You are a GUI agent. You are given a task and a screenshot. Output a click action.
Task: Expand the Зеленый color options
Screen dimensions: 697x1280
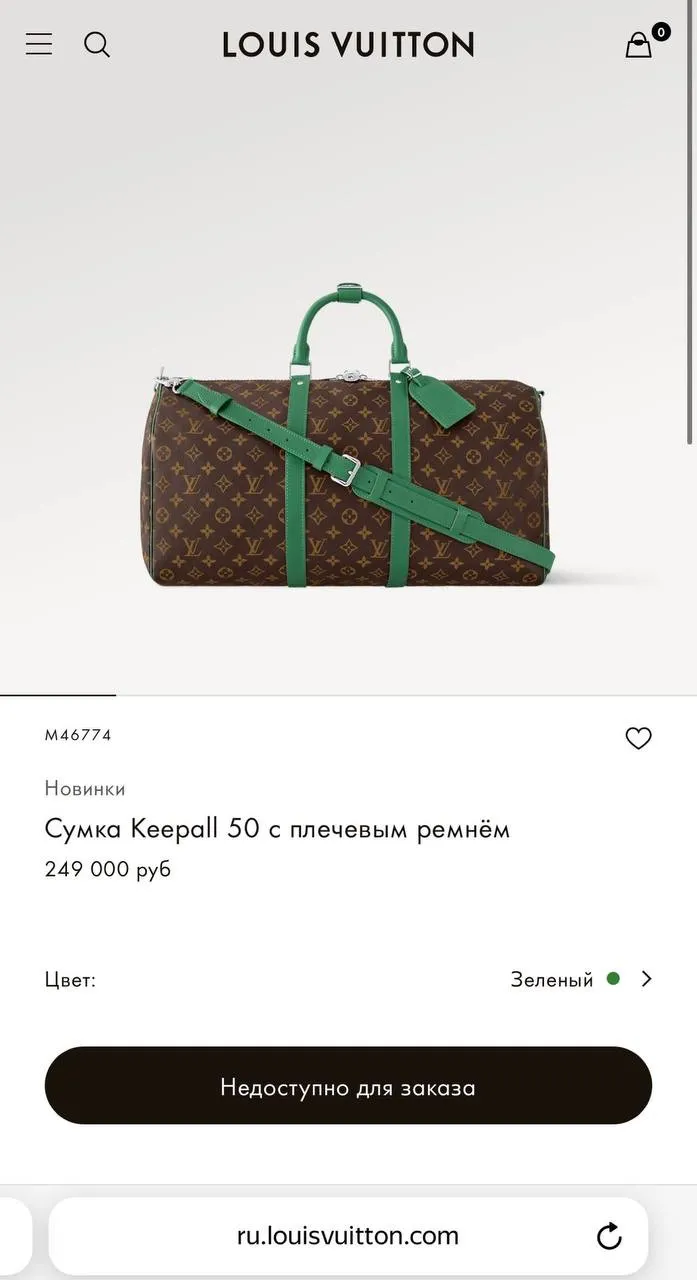(646, 979)
